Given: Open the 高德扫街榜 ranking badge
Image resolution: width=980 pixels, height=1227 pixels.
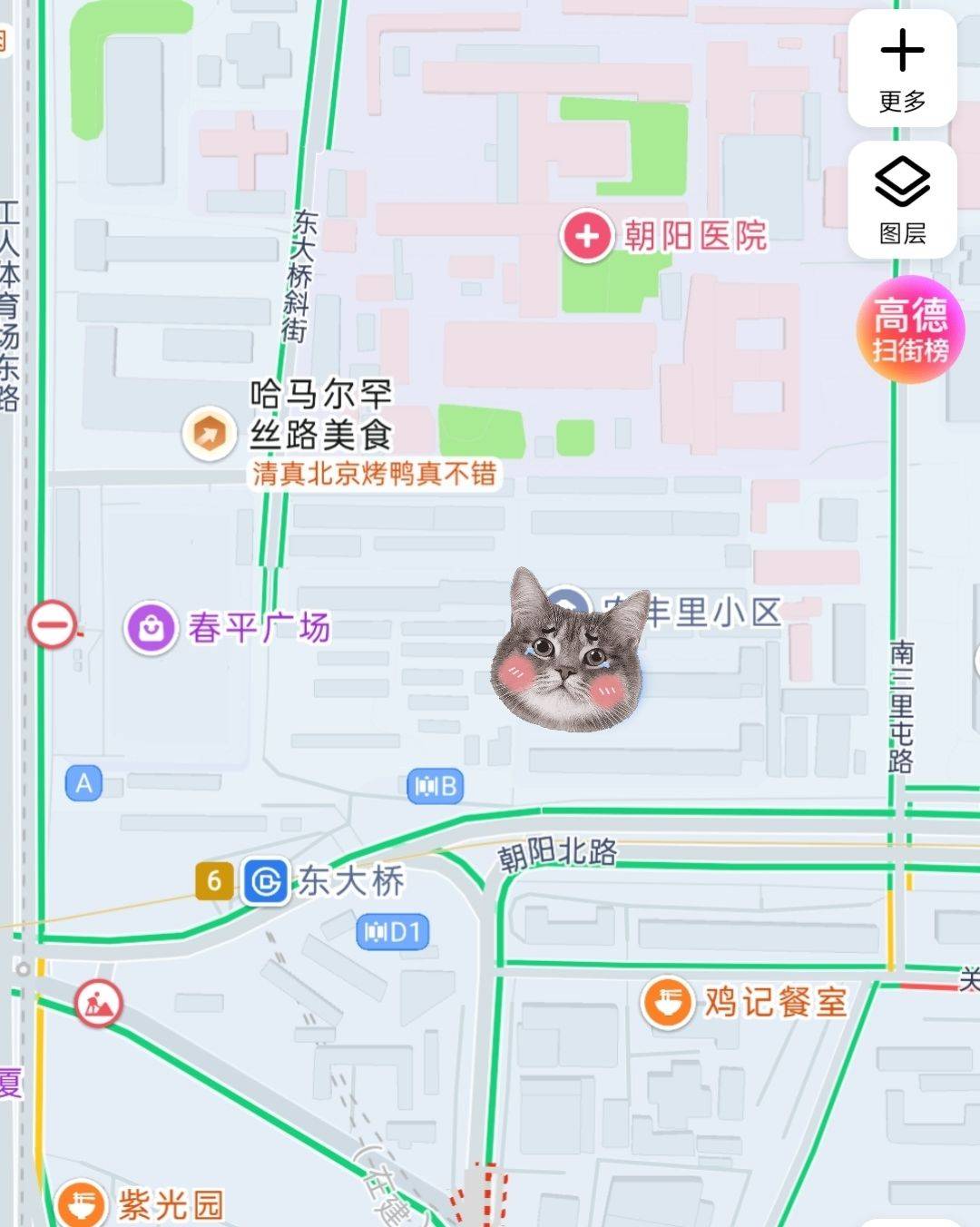Looking at the screenshot, I should (x=910, y=330).
